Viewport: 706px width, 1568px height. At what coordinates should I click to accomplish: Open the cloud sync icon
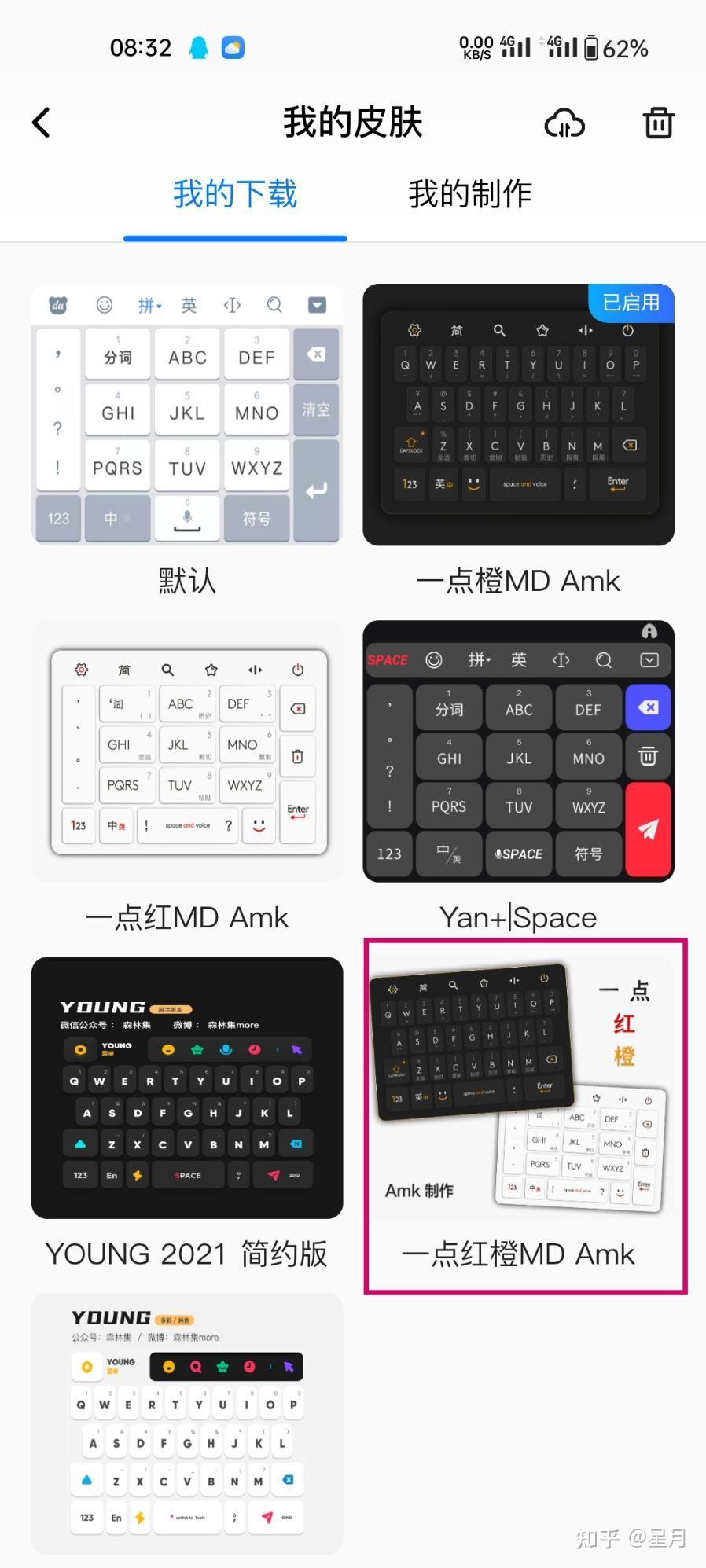(x=564, y=123)
